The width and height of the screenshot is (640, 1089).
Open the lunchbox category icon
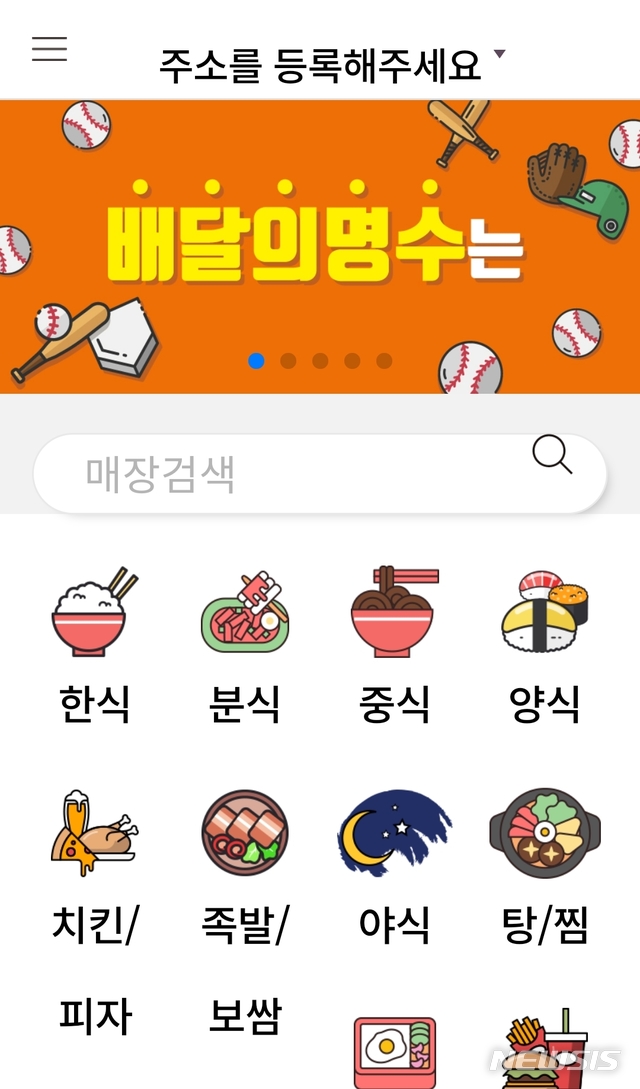[394, 1050]
